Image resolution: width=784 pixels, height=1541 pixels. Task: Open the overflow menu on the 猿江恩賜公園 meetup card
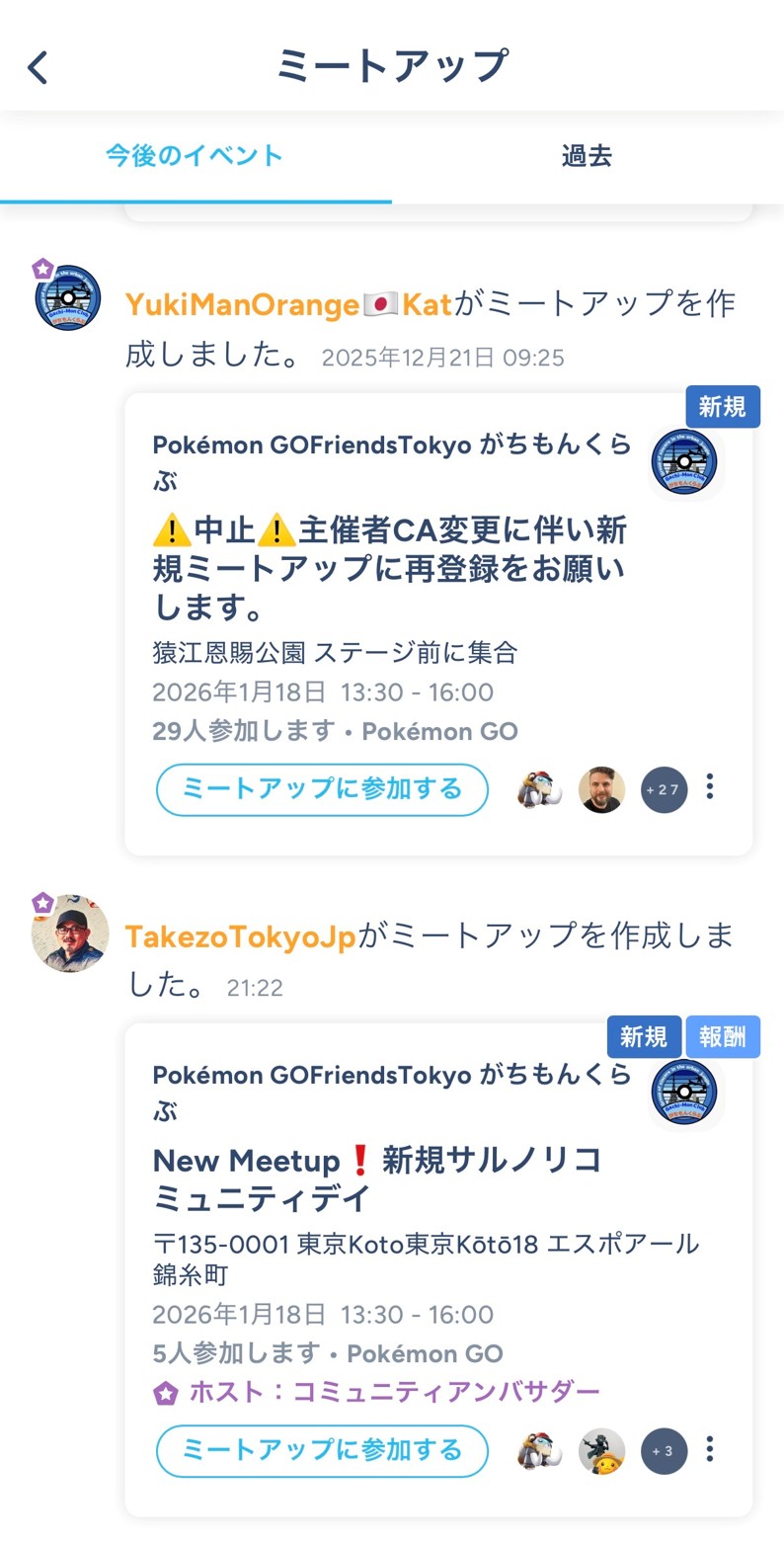point(710,787)
